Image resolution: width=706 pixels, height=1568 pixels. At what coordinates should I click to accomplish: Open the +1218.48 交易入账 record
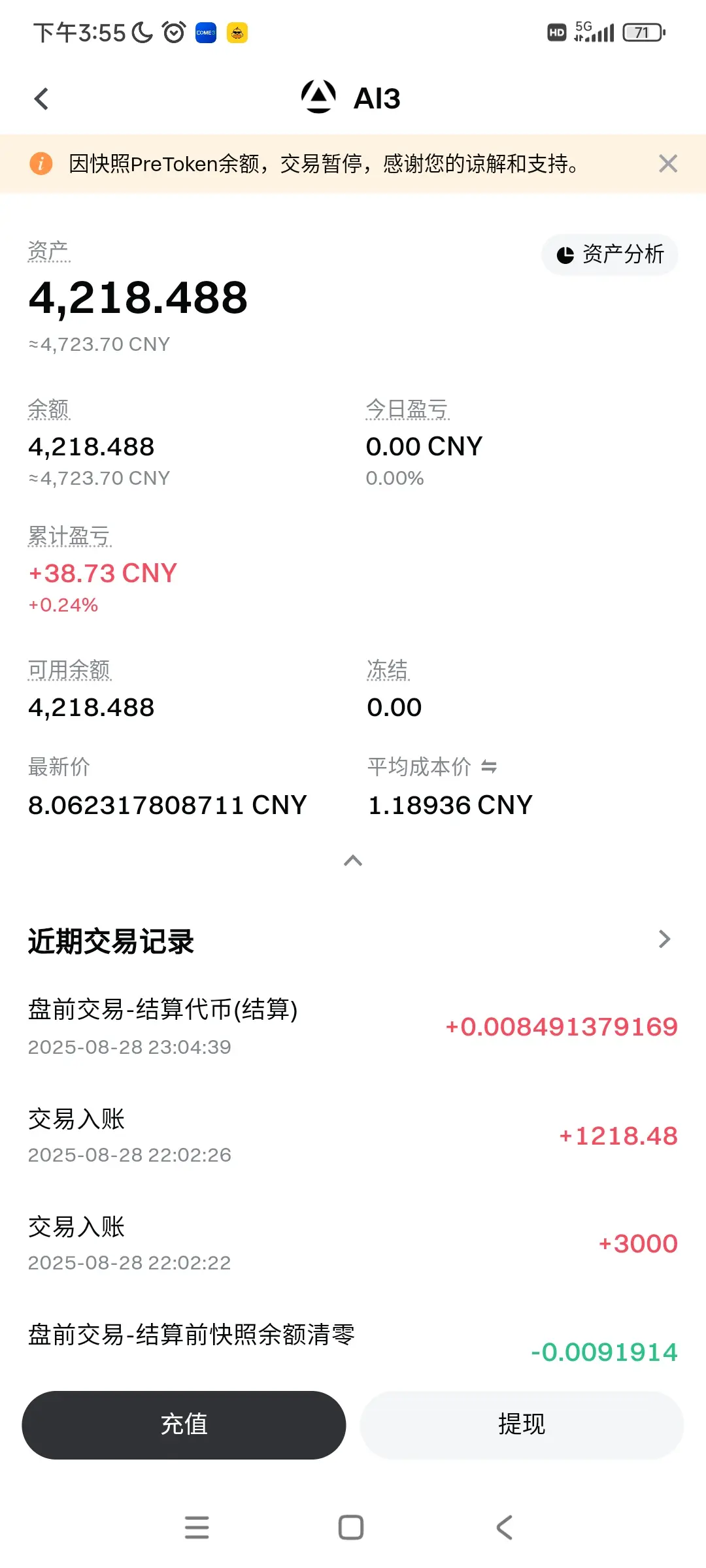(353, 1135)
